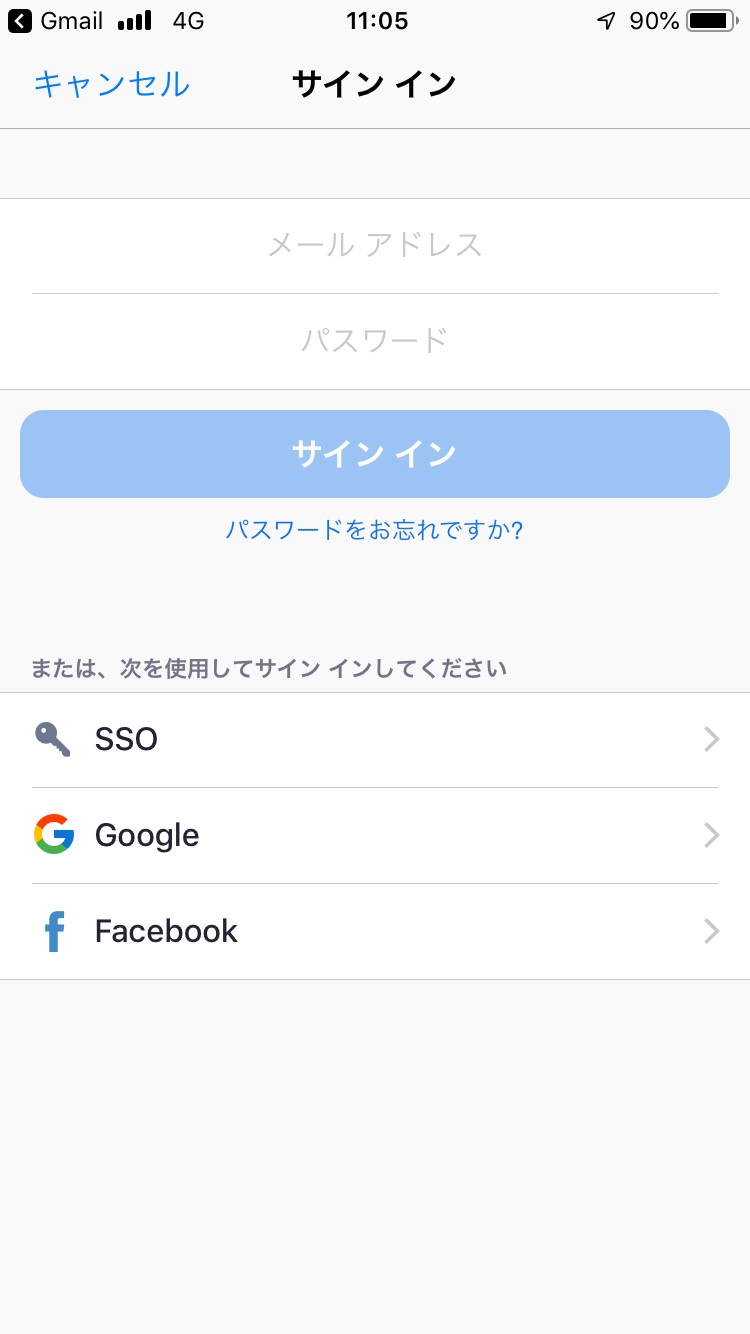Return to Gmail via status bar back
The height and width of the screenshot is (1334, 750).
(x=56, y=20)
